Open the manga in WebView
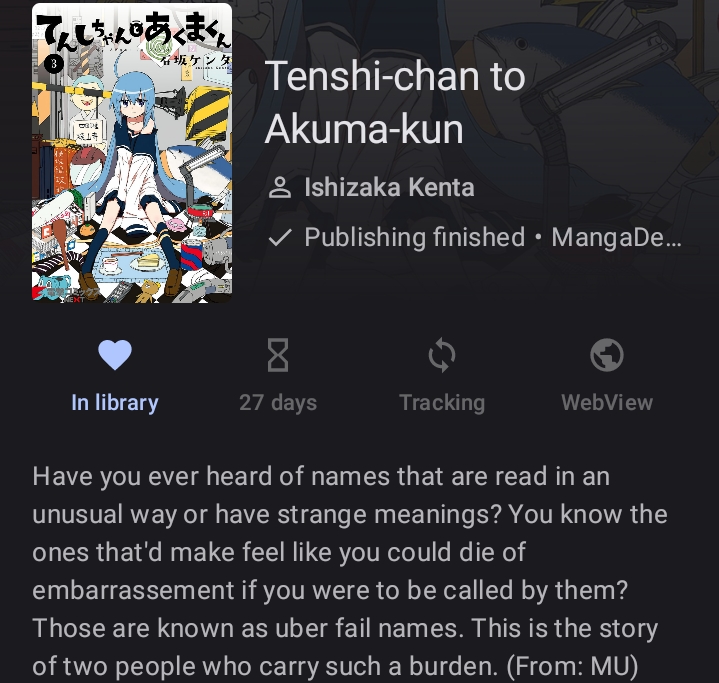Screen dimensions: 719x683 606,375
